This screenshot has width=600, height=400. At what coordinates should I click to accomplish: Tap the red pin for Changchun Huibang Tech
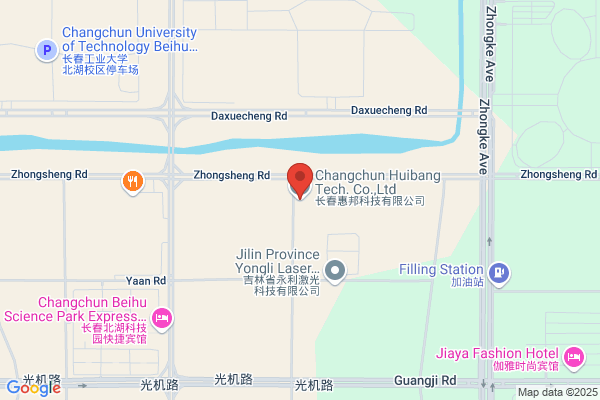pos(300,181)
